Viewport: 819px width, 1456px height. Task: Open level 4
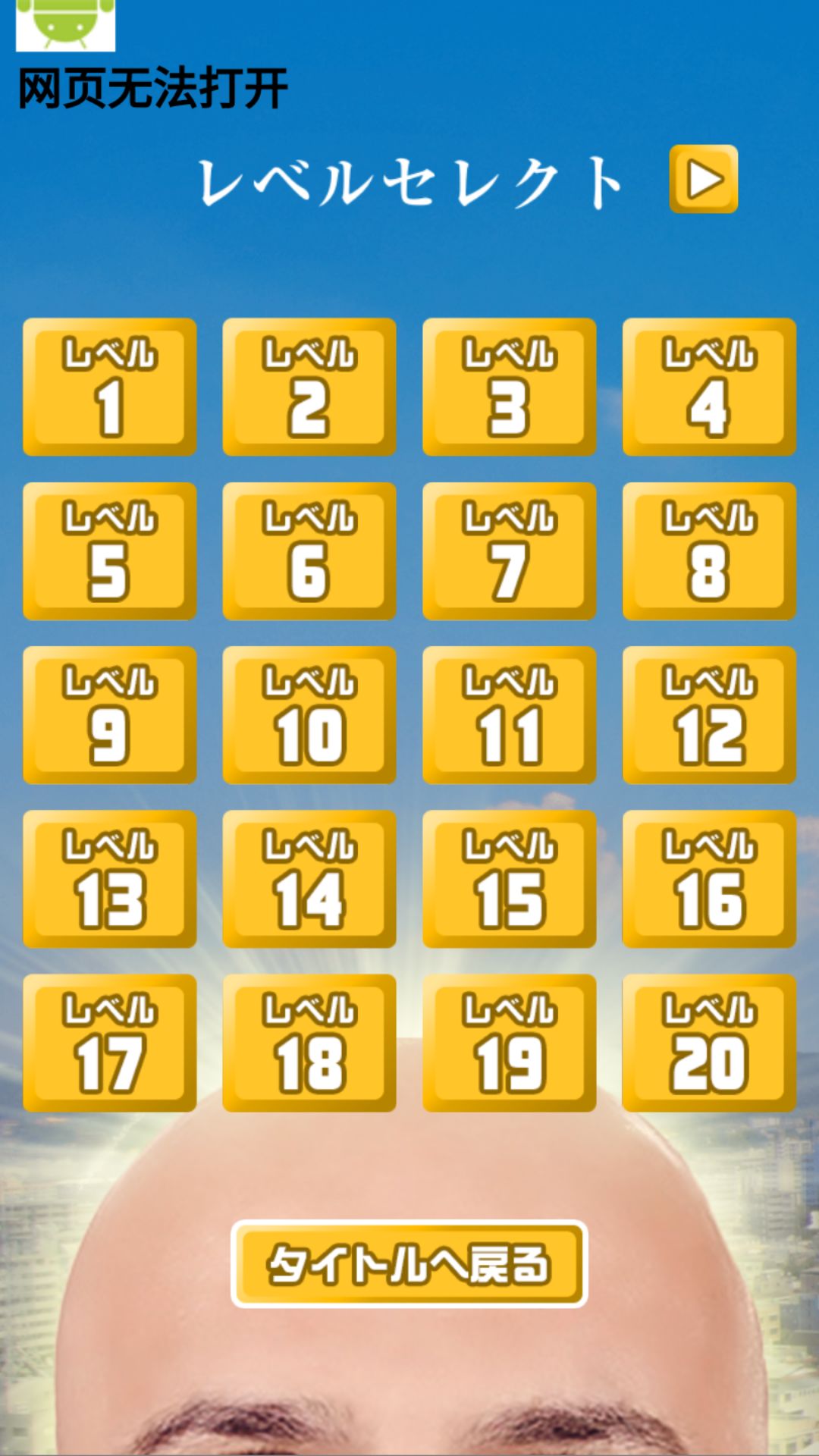[x=709, y=387]
